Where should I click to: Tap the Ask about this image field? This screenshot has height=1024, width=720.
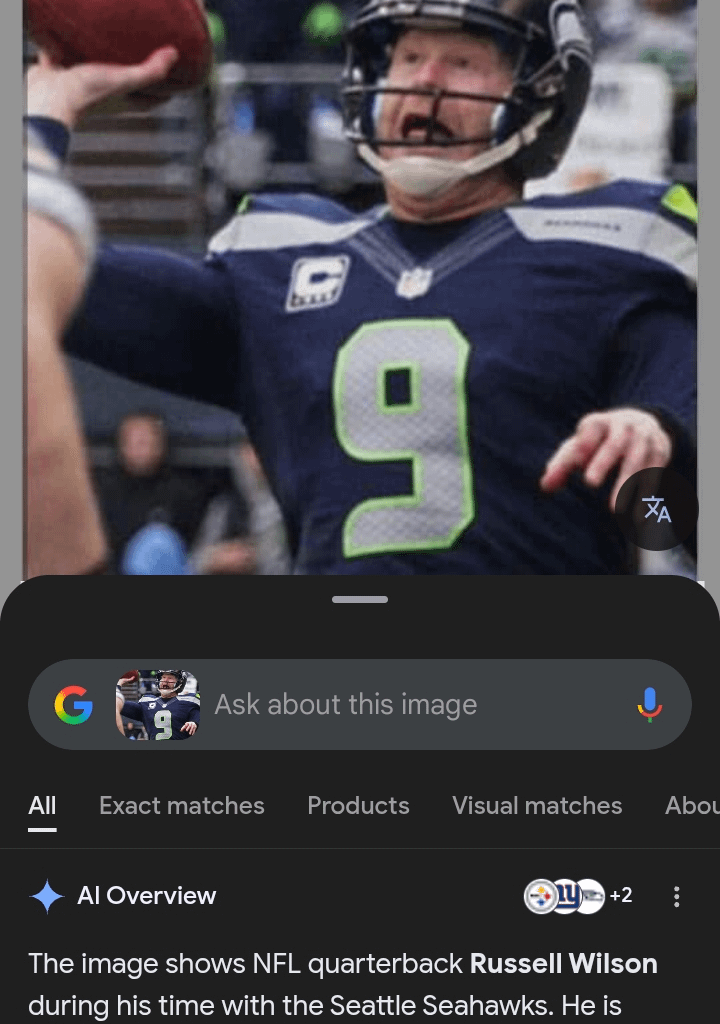[400, 704]
